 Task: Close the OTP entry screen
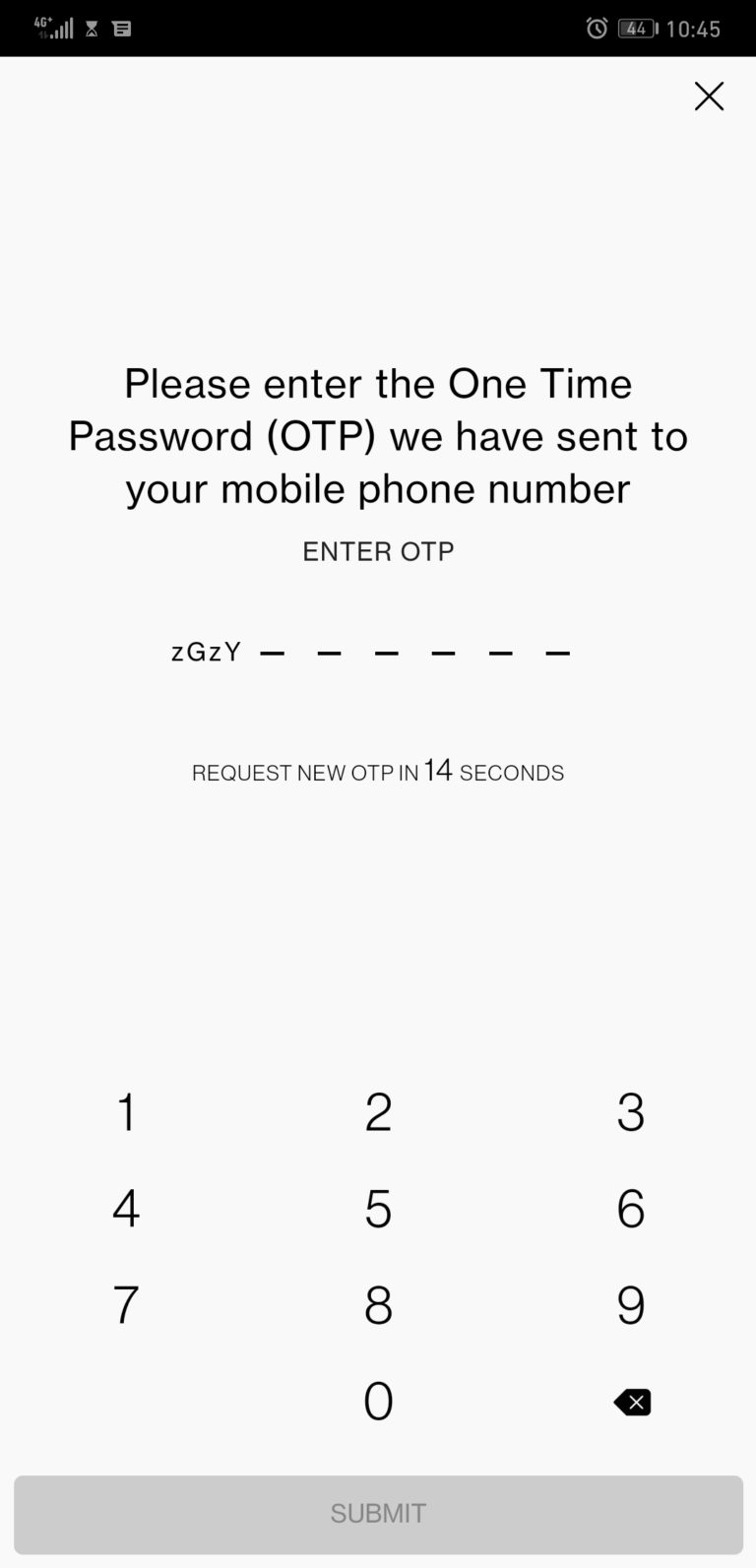[709, 96]
